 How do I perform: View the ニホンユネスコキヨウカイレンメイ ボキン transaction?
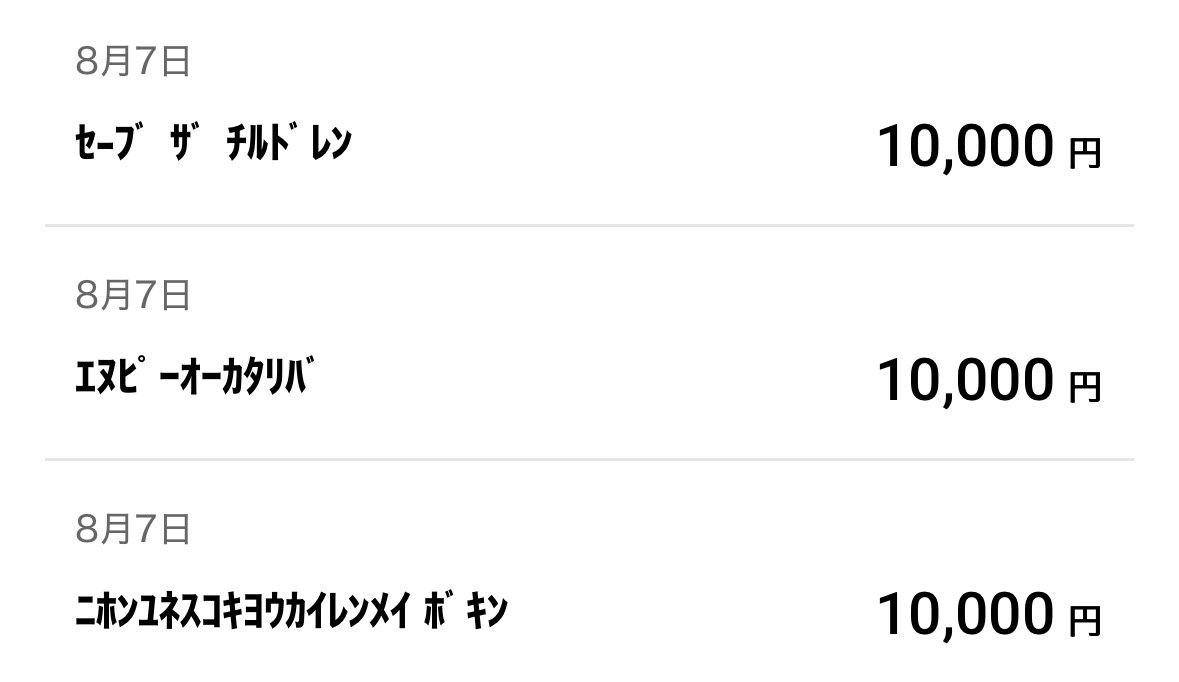[590, 571]
